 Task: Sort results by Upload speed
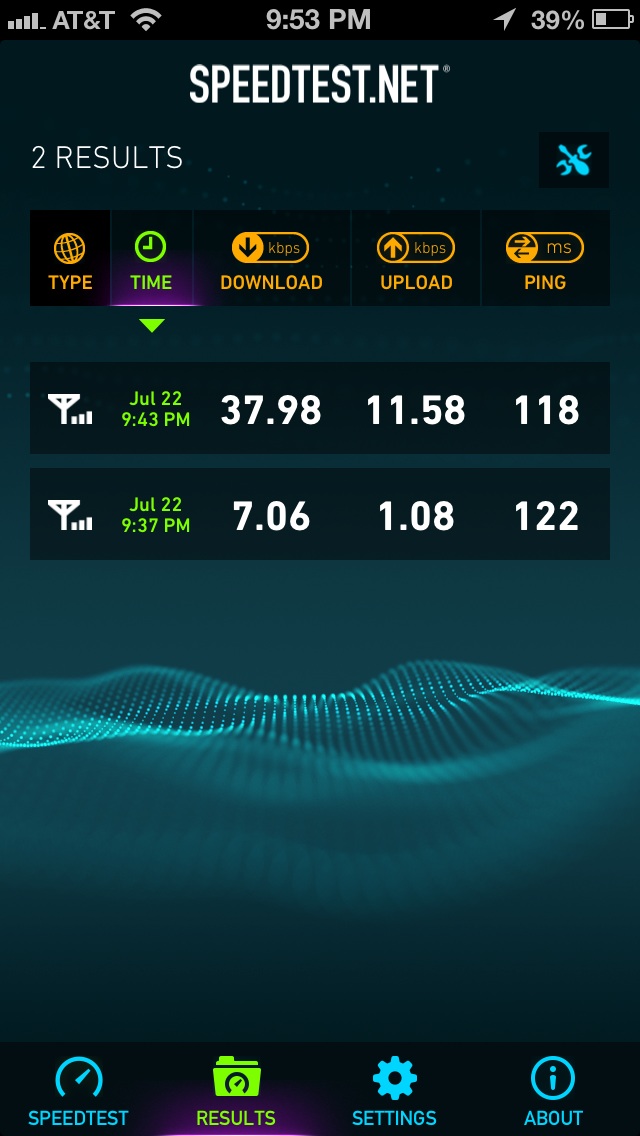coord(416,259)
